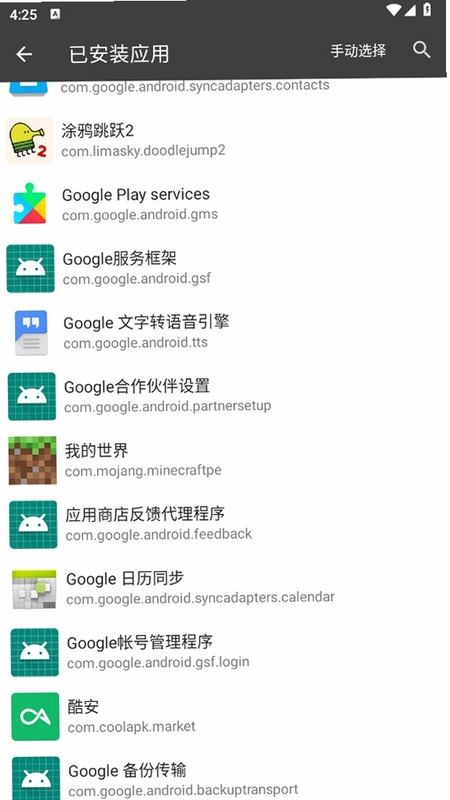Open Google Play services entry
The image size is (450, 800).
point(225,204)
